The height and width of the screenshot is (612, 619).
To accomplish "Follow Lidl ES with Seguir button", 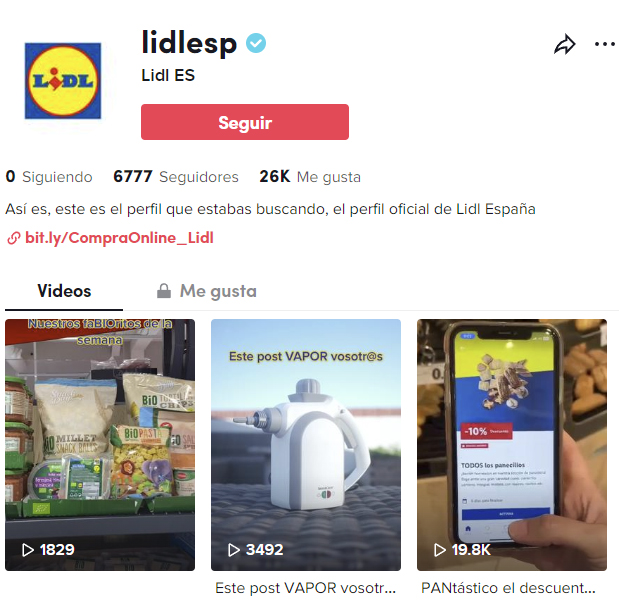I will pyautogui.click(x=244, y=123).
